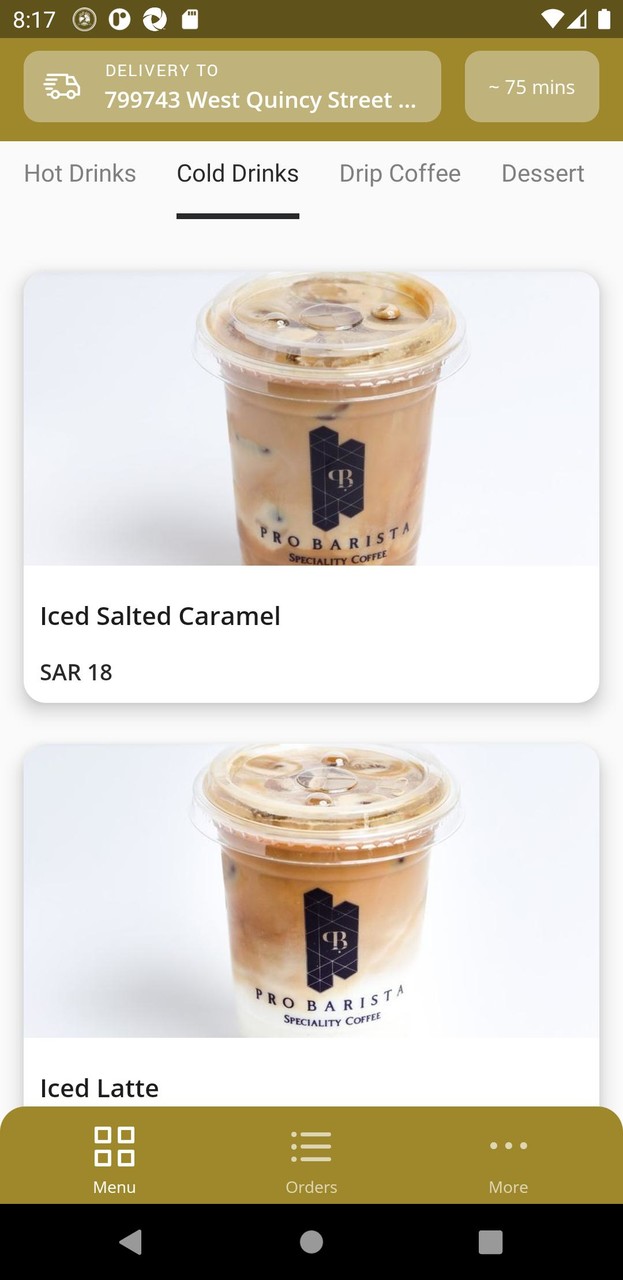Viewport: 623px width, 1280px height.
Task: Go back using the system back button
Action: click(130, 1242)
